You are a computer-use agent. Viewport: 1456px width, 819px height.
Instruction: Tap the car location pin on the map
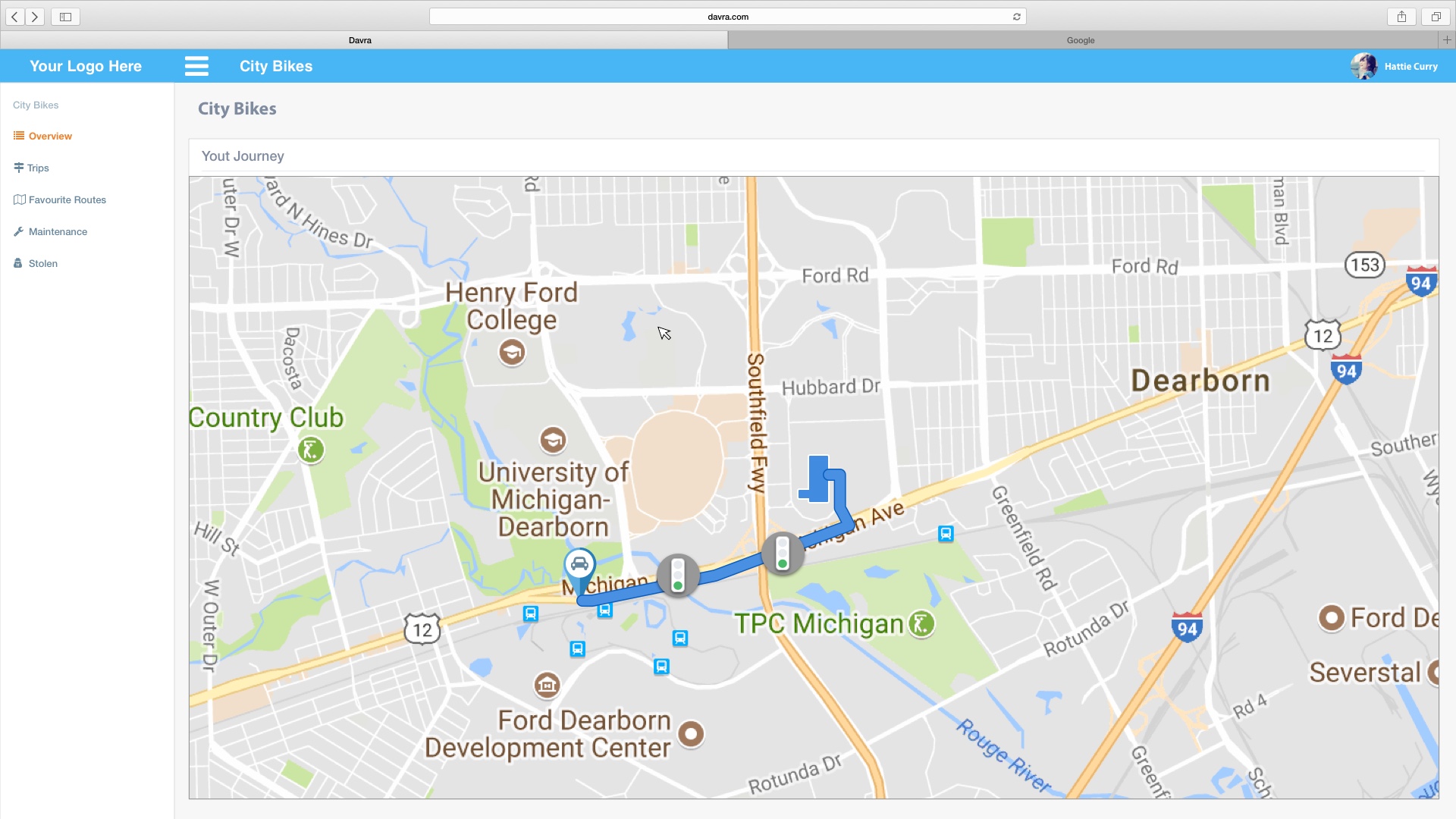click(579, 567)
